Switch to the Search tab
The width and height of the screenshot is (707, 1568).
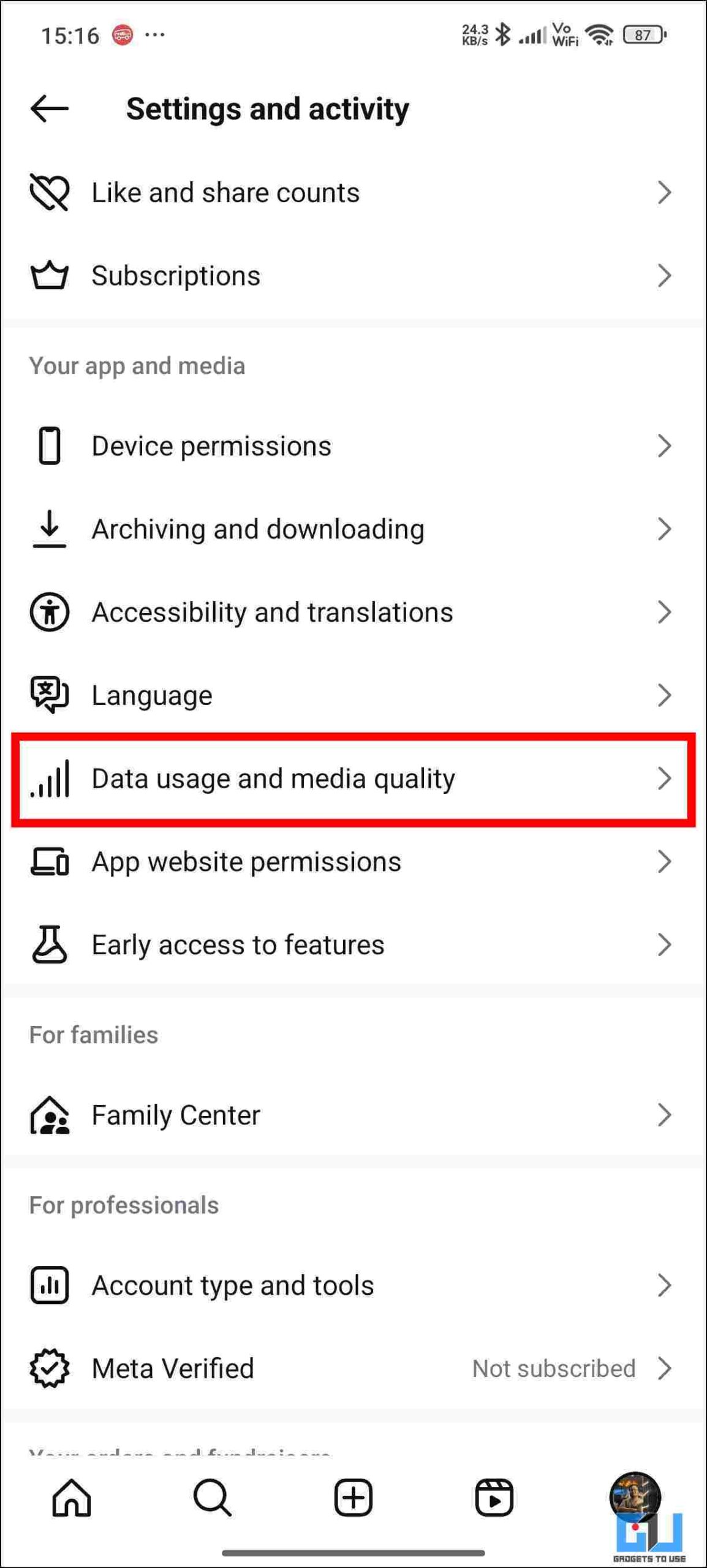pos(212,1498)
